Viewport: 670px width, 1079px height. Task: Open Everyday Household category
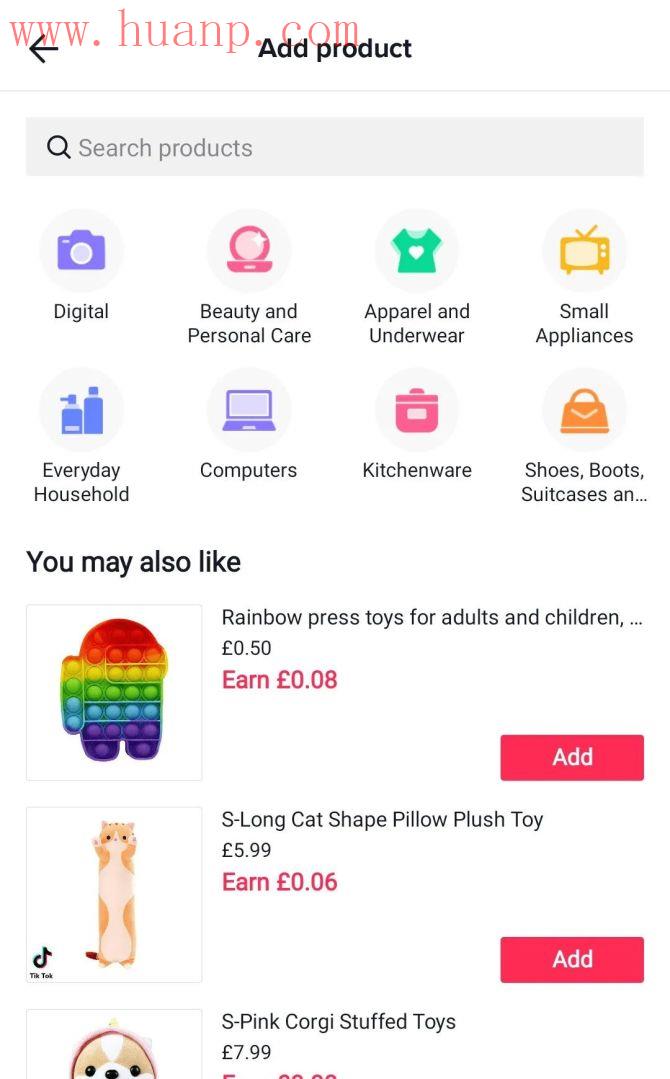click(x=81, y=410)
